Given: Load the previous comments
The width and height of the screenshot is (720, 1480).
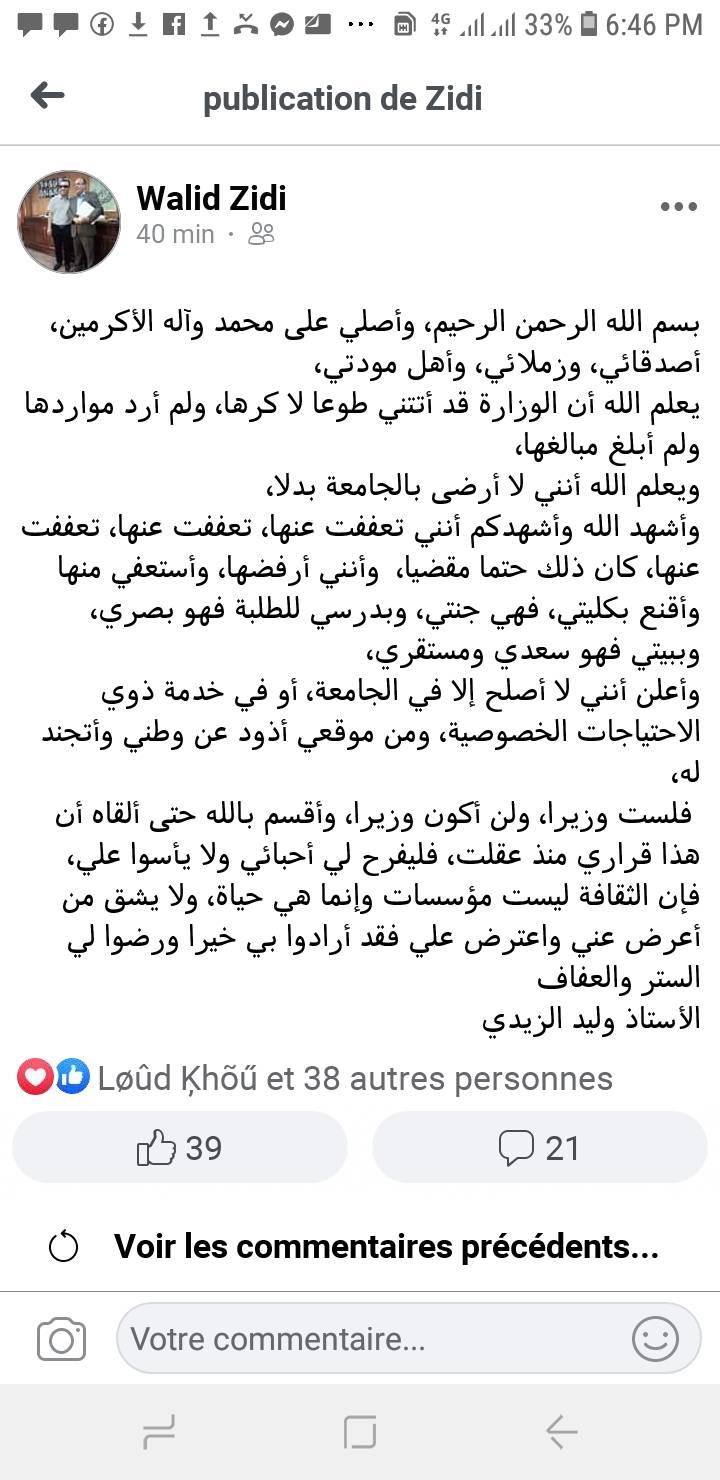Looking at the screenshot, I should (x=385, y=1247).
